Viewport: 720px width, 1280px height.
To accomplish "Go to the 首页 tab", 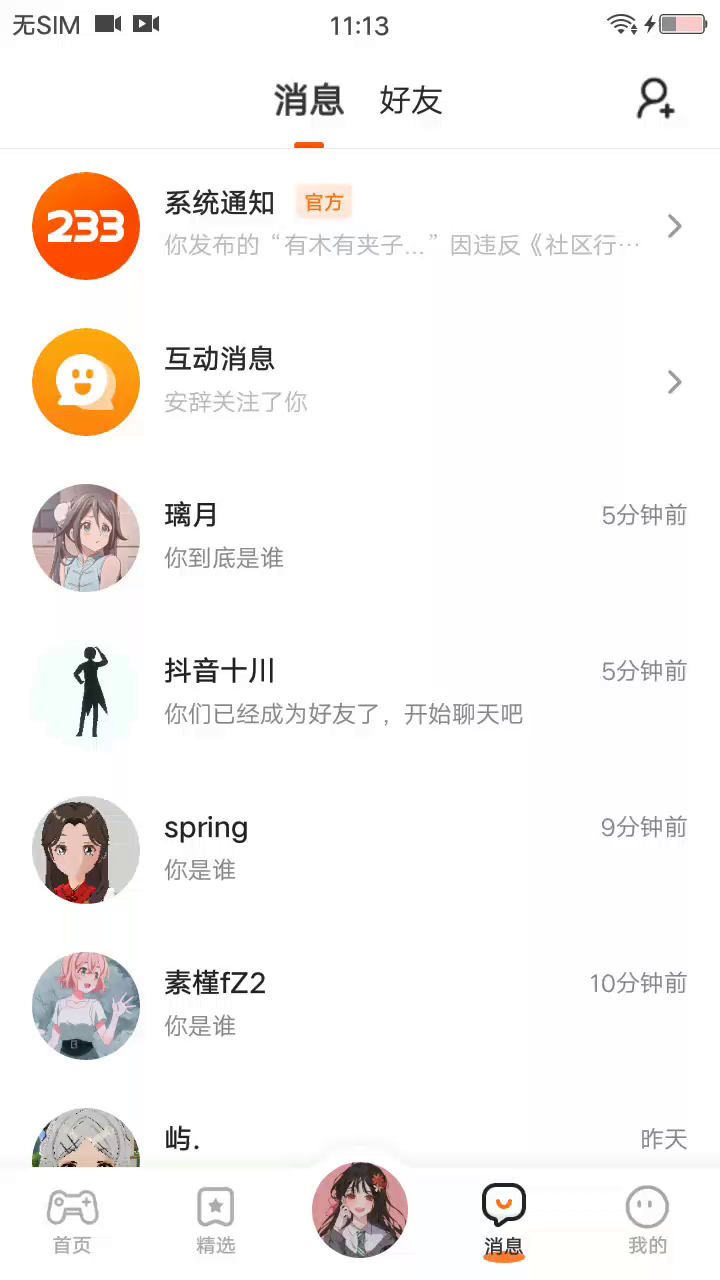I will click(72, 1222).
